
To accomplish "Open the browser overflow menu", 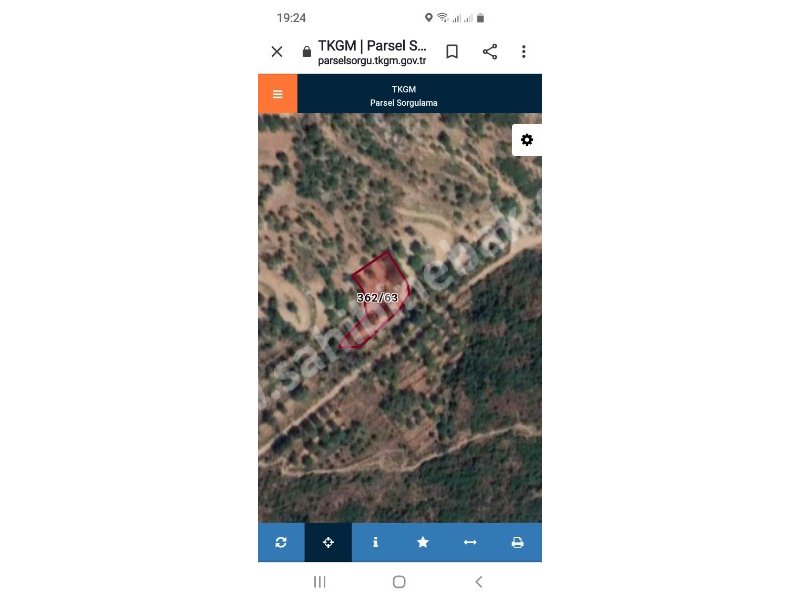I will [x=523, y=52].
